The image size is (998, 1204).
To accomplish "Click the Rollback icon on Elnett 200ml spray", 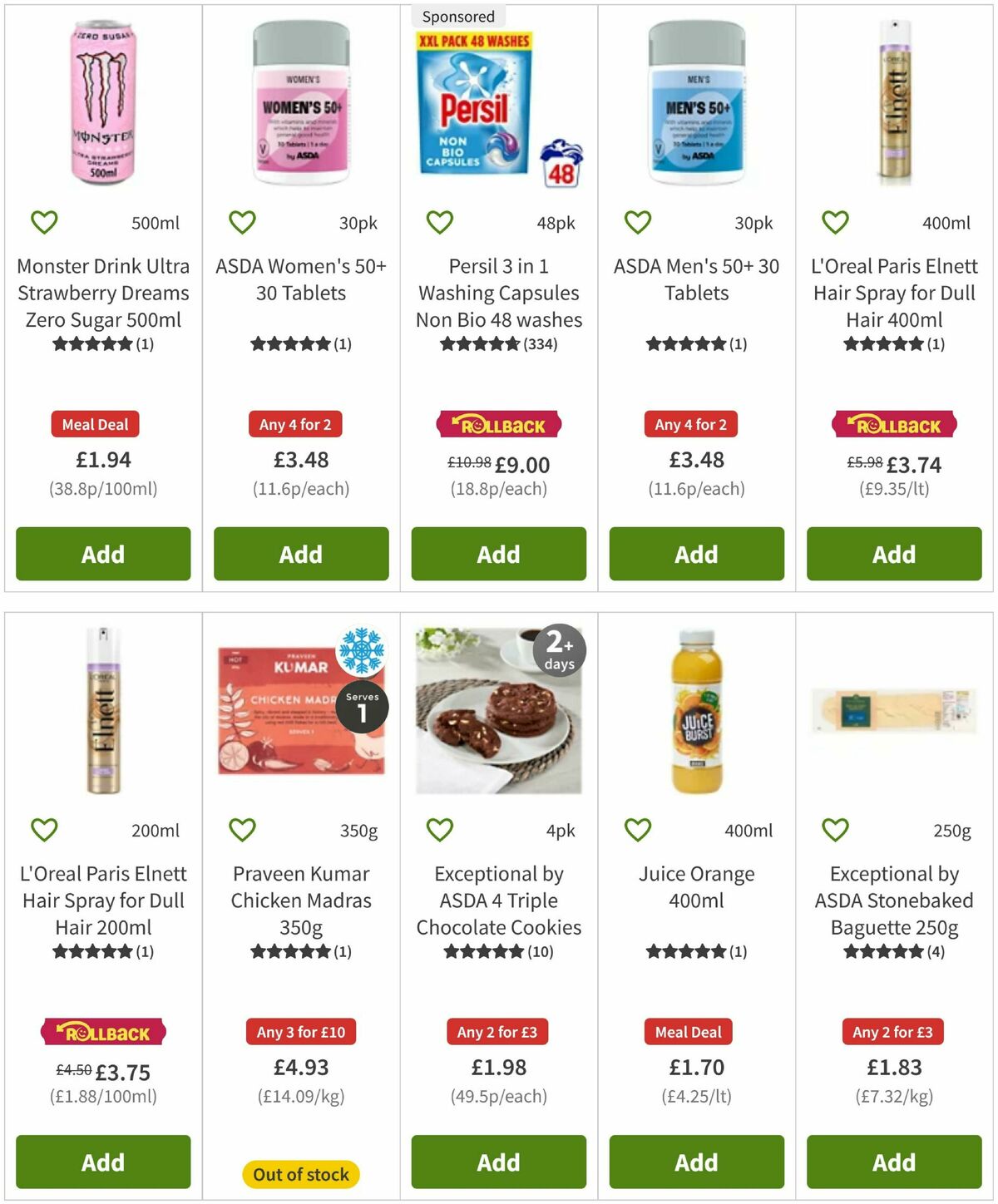I will [103, 1032].
